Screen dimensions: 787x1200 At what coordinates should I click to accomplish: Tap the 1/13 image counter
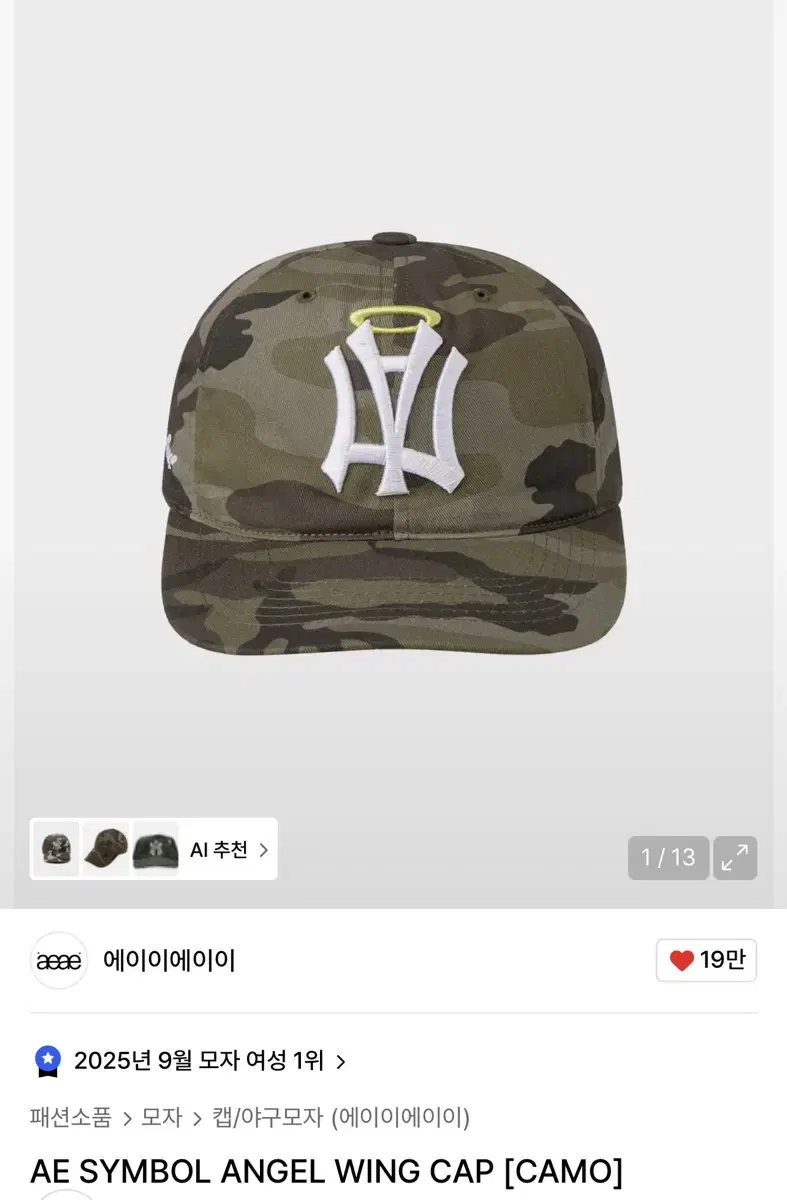pyautogui.click(x=668, y=857)
